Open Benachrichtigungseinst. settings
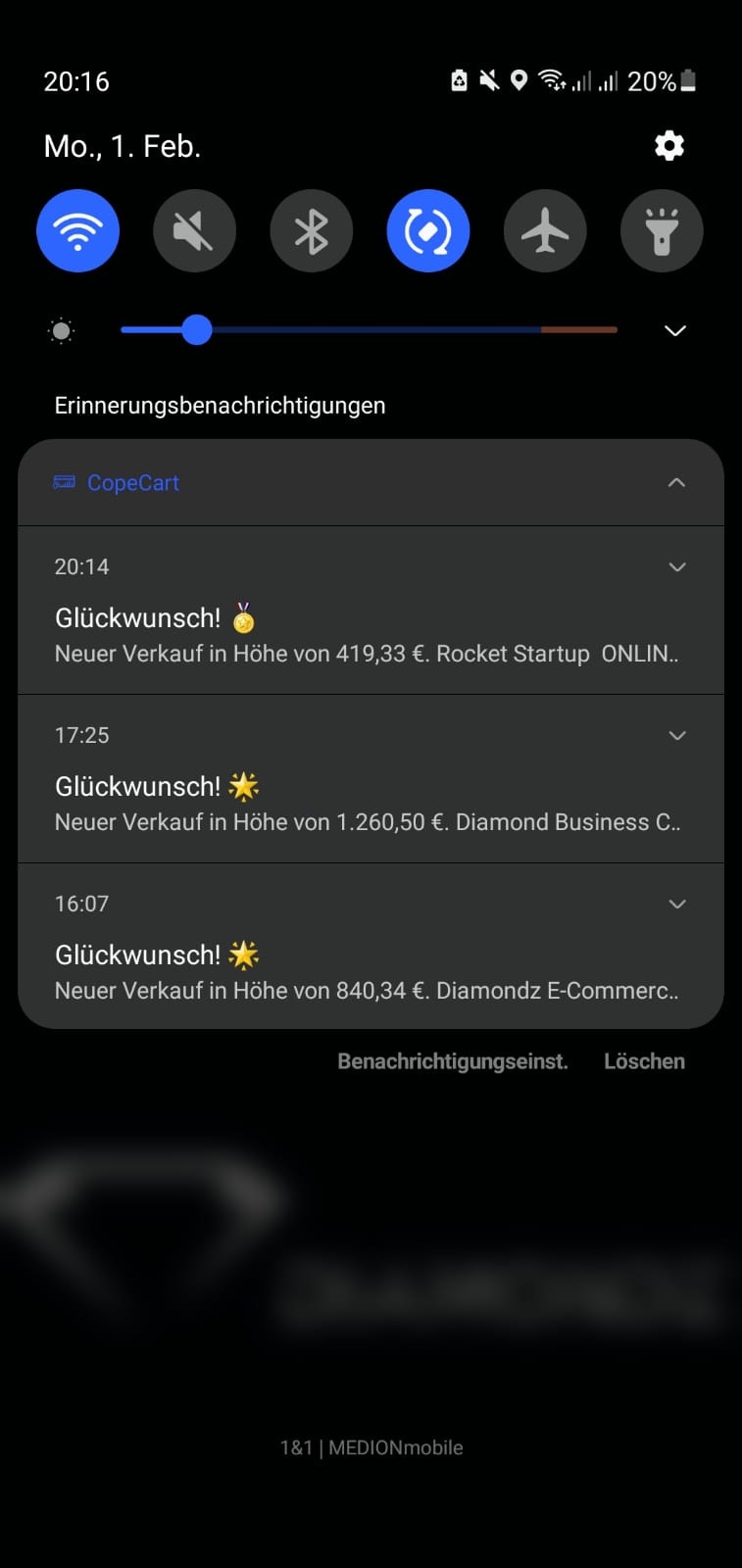Viewport: 742px width, 1568px height. click(453, 1061)
